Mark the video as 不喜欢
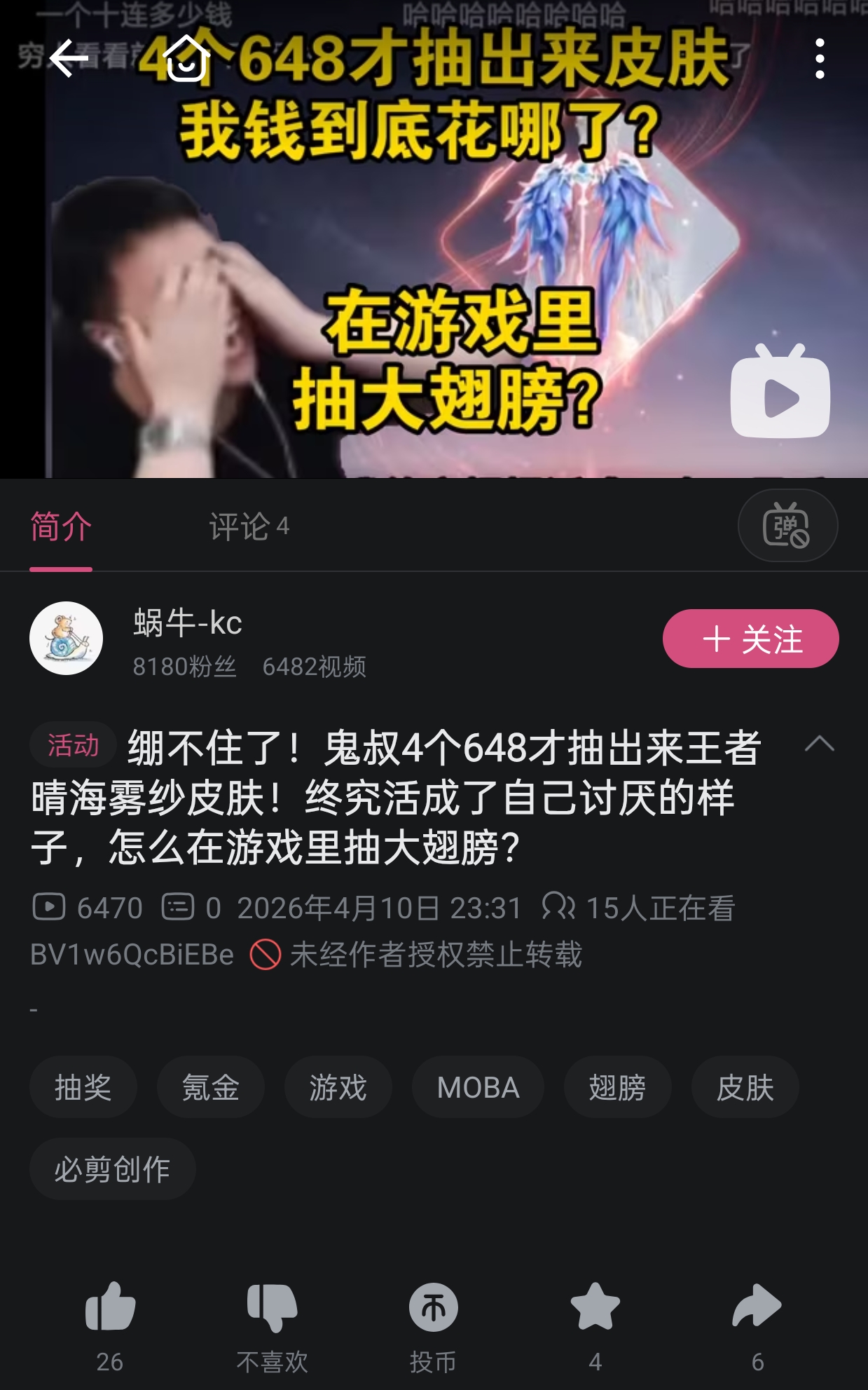The height and width of the screenshot is (1390, 868). coord(272,1307)
